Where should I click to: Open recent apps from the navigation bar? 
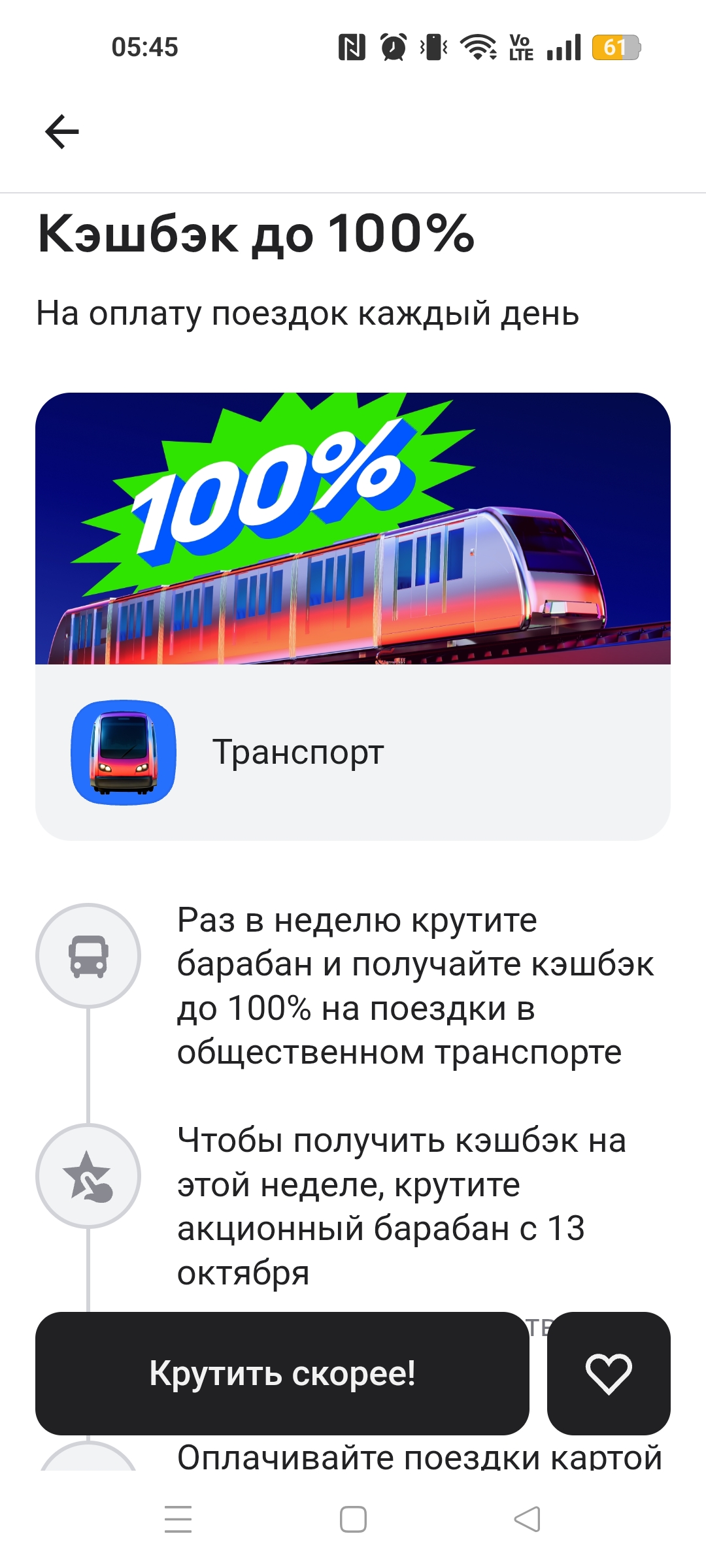pyautogui.click(x=178, y=1519)
